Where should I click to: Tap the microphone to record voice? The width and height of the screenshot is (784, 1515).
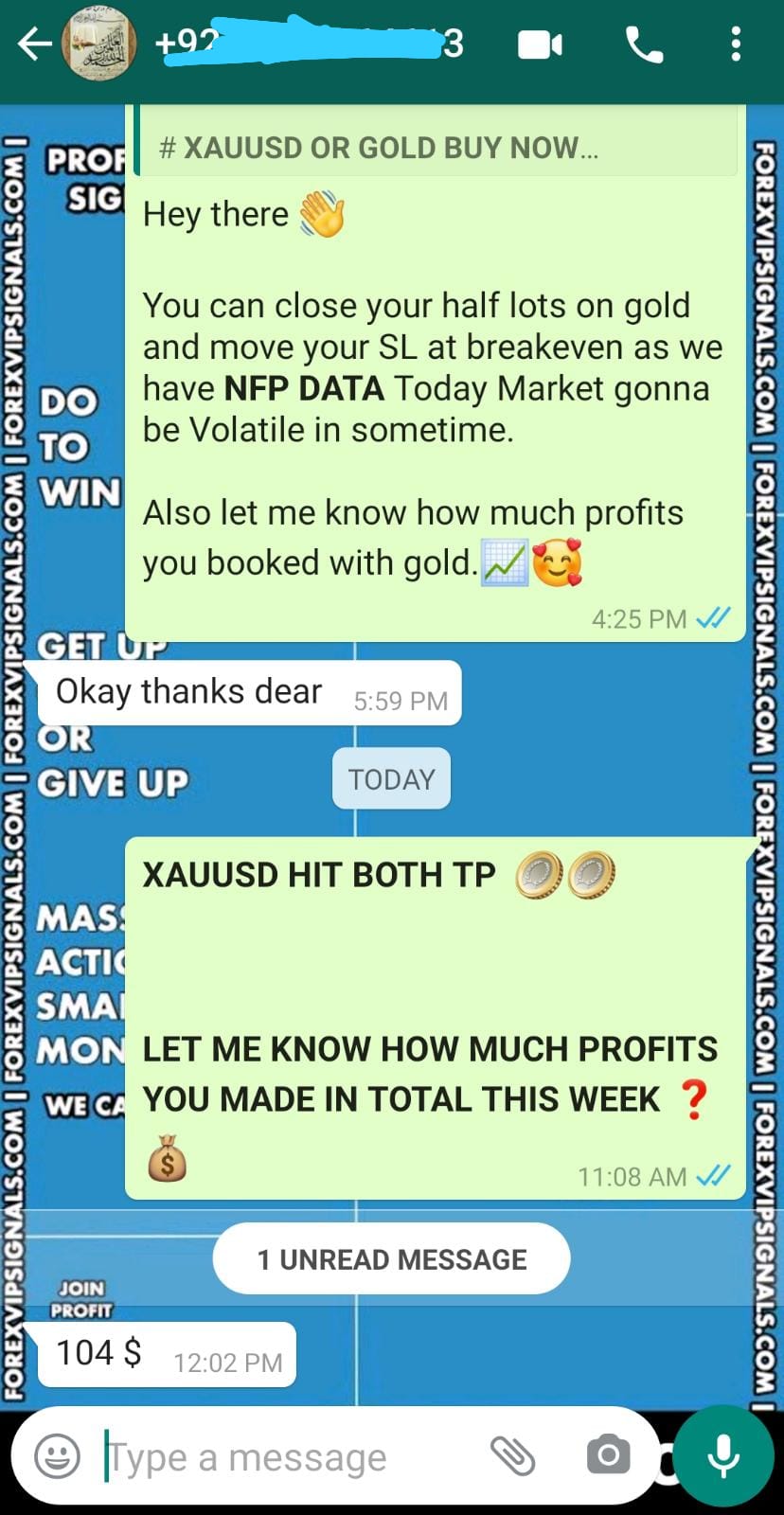724,1456
